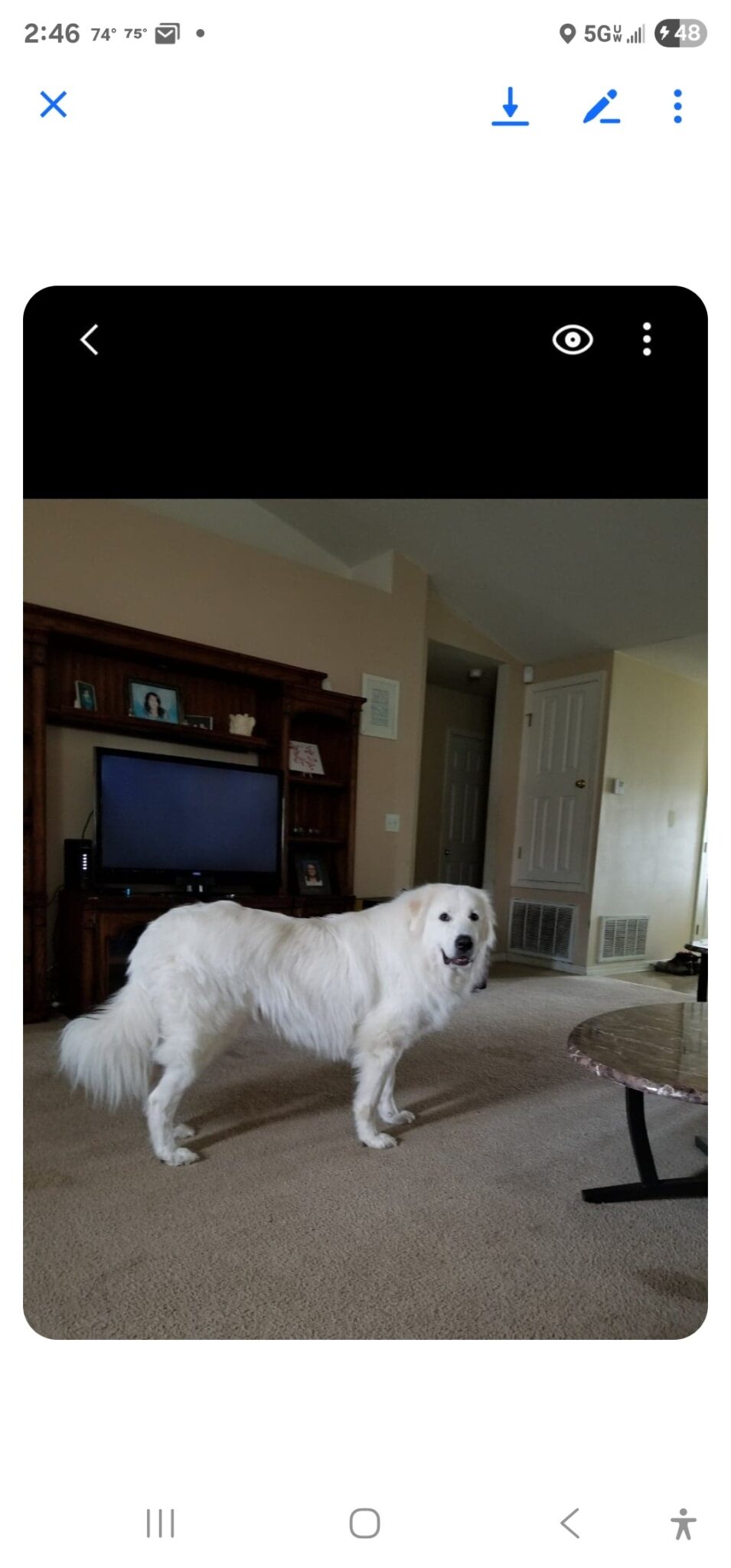The height and width of the screenshot is (1568, 731).
Task: Show recent apps
Action: point(161,1523)
